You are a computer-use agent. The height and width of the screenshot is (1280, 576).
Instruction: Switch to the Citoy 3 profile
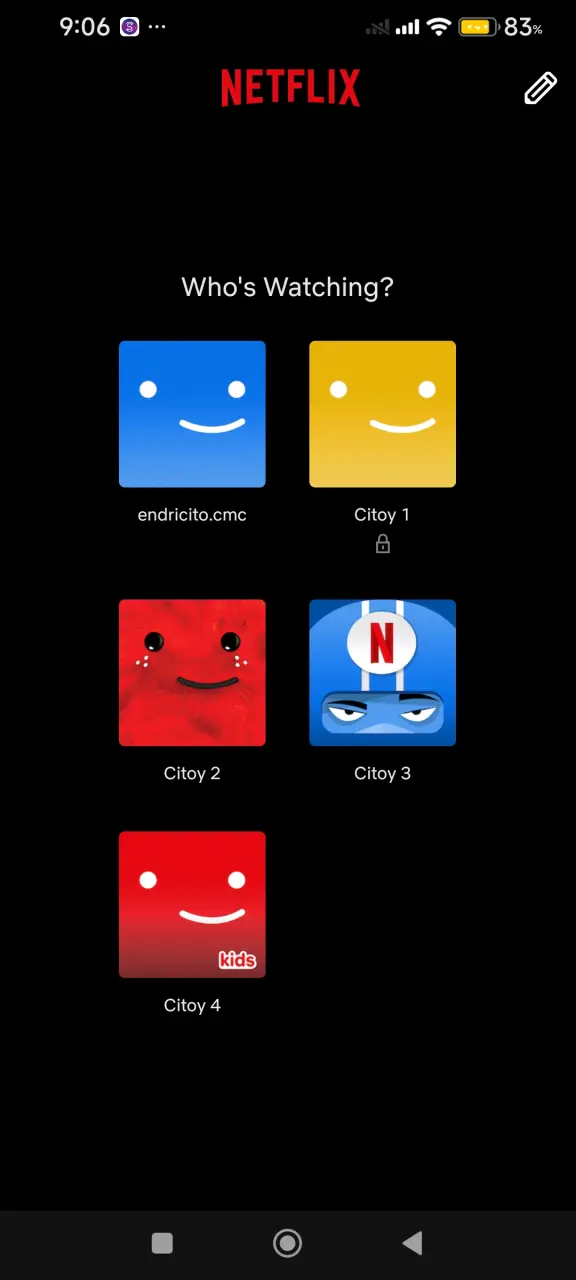click(x=382, y=673)
